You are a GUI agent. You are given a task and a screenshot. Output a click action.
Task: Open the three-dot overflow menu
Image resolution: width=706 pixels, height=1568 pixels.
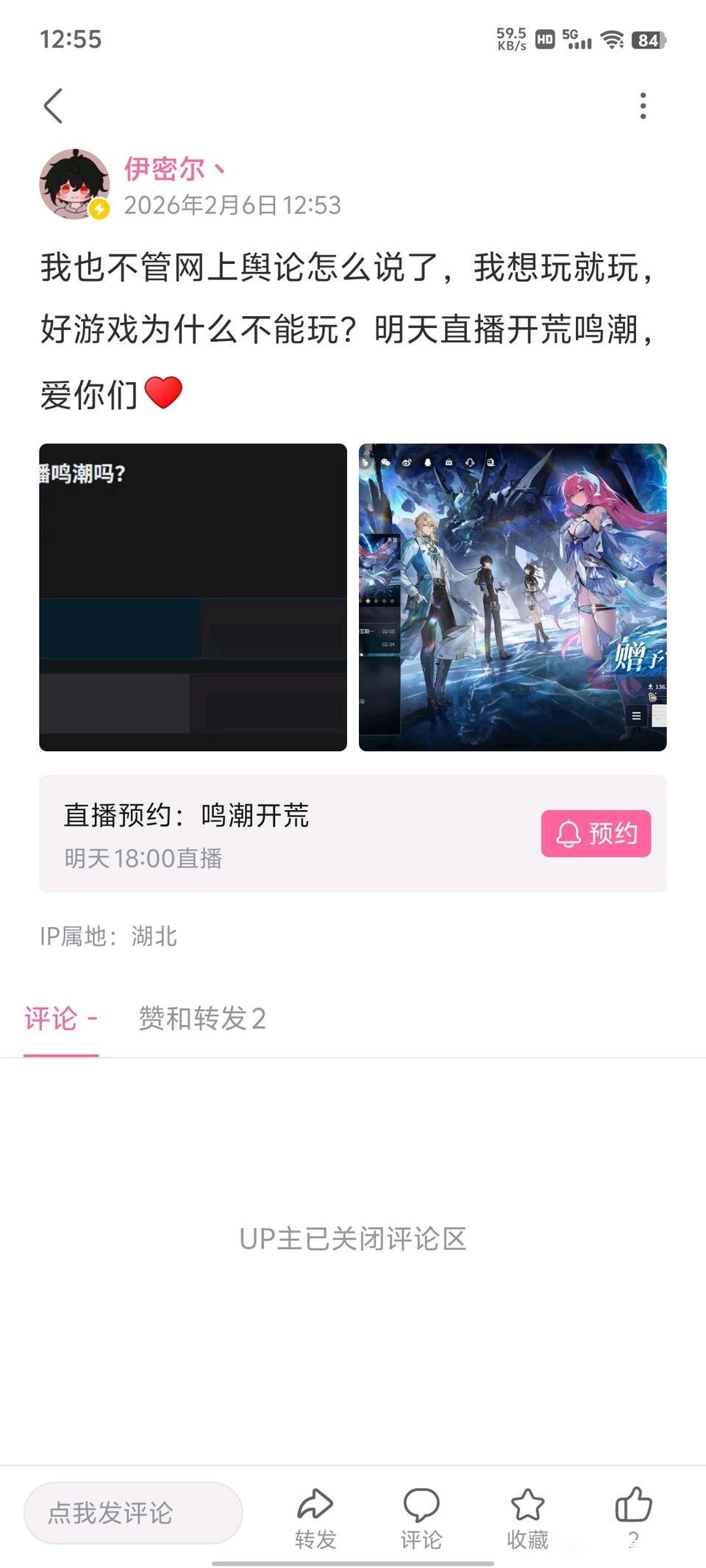(x=643, y=106)
